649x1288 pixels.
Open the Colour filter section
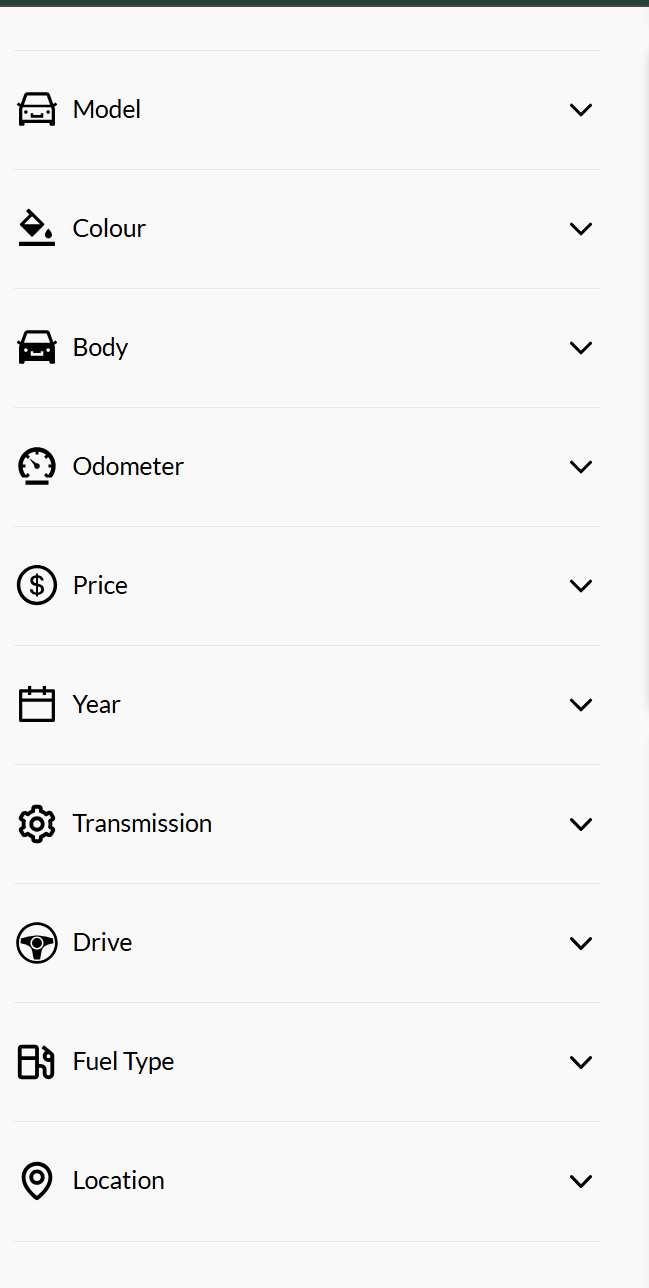click(580, 229)
